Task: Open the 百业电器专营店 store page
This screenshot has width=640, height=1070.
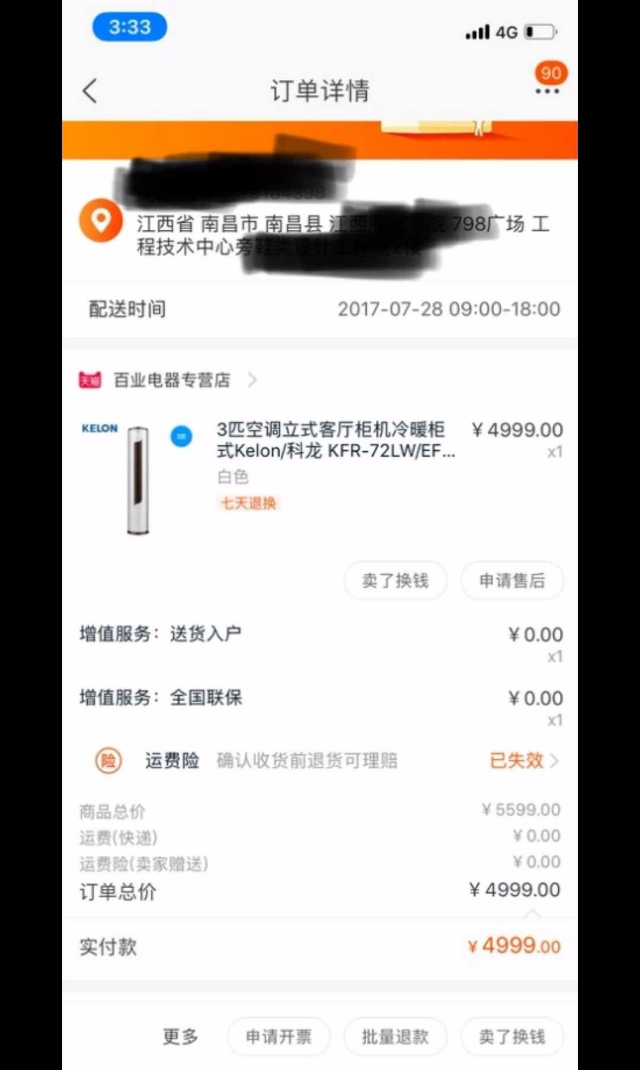Action: point(171,380)
